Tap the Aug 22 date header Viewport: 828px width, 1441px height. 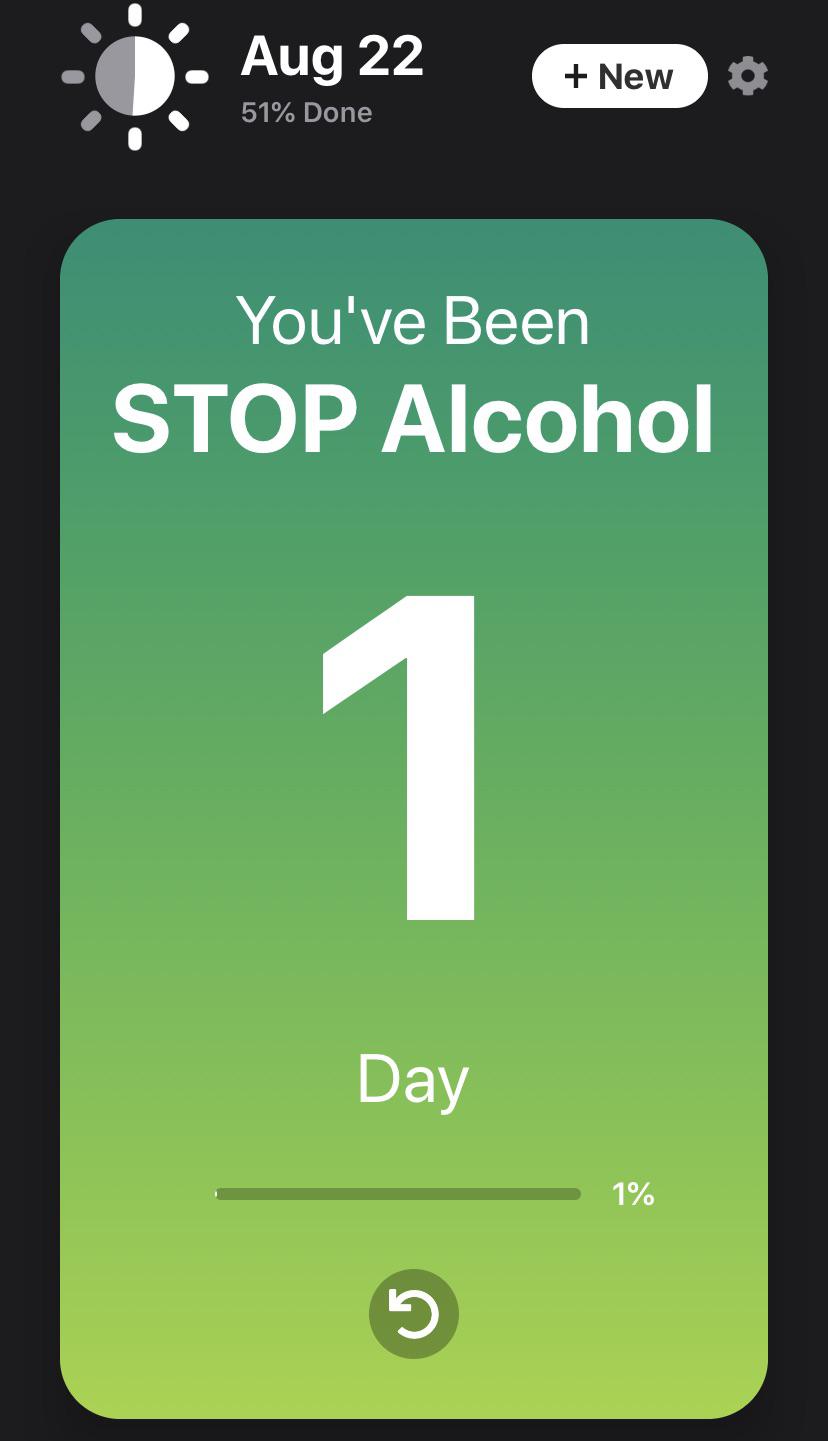click(331, 56)
